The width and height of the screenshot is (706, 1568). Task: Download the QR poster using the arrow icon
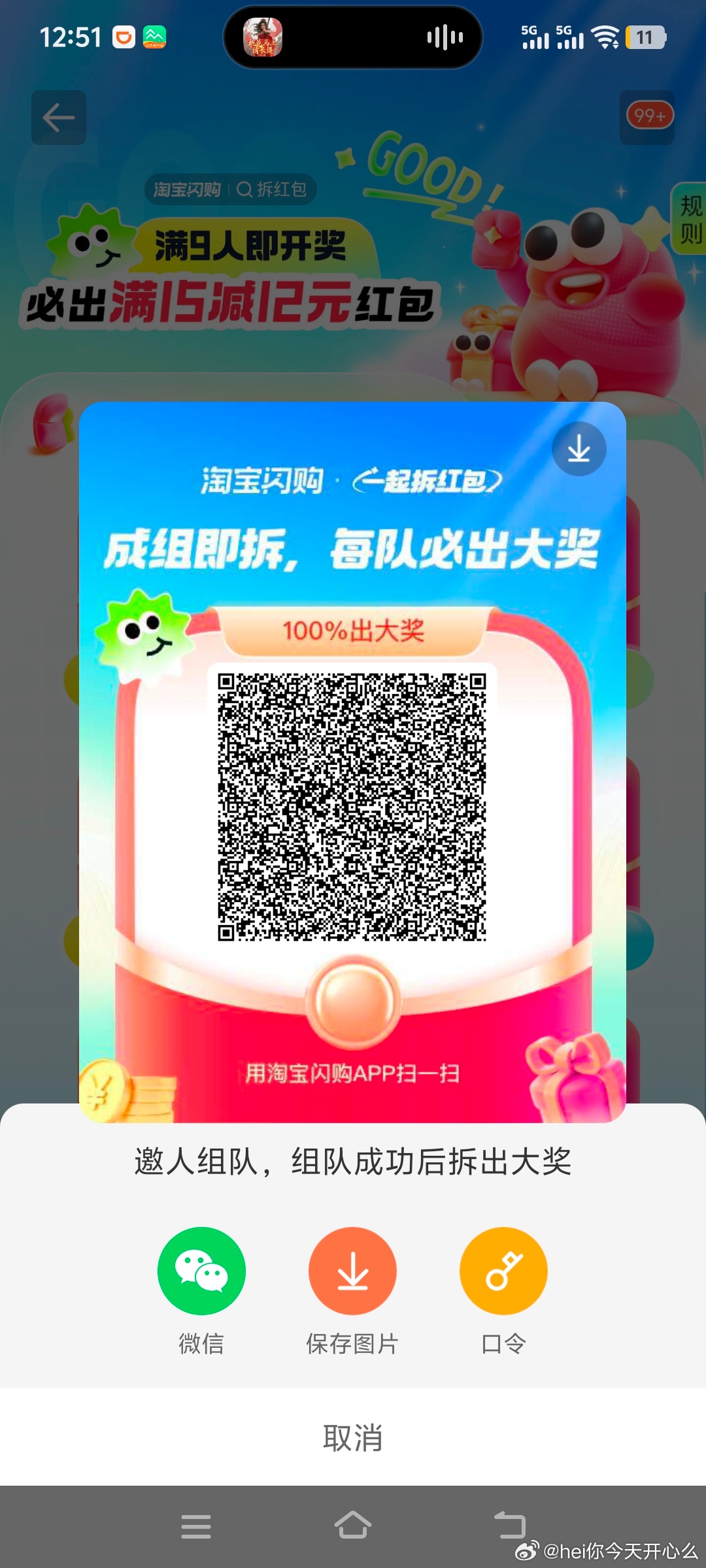[579, 449]
